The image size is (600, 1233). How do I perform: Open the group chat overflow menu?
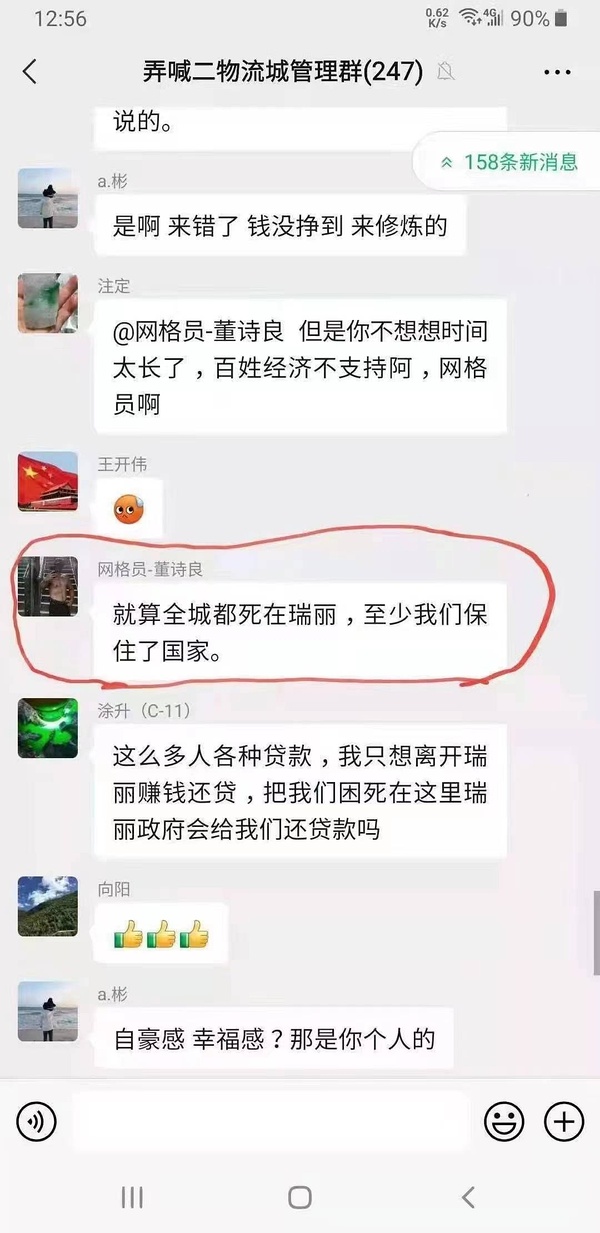(x=556, y=73)
